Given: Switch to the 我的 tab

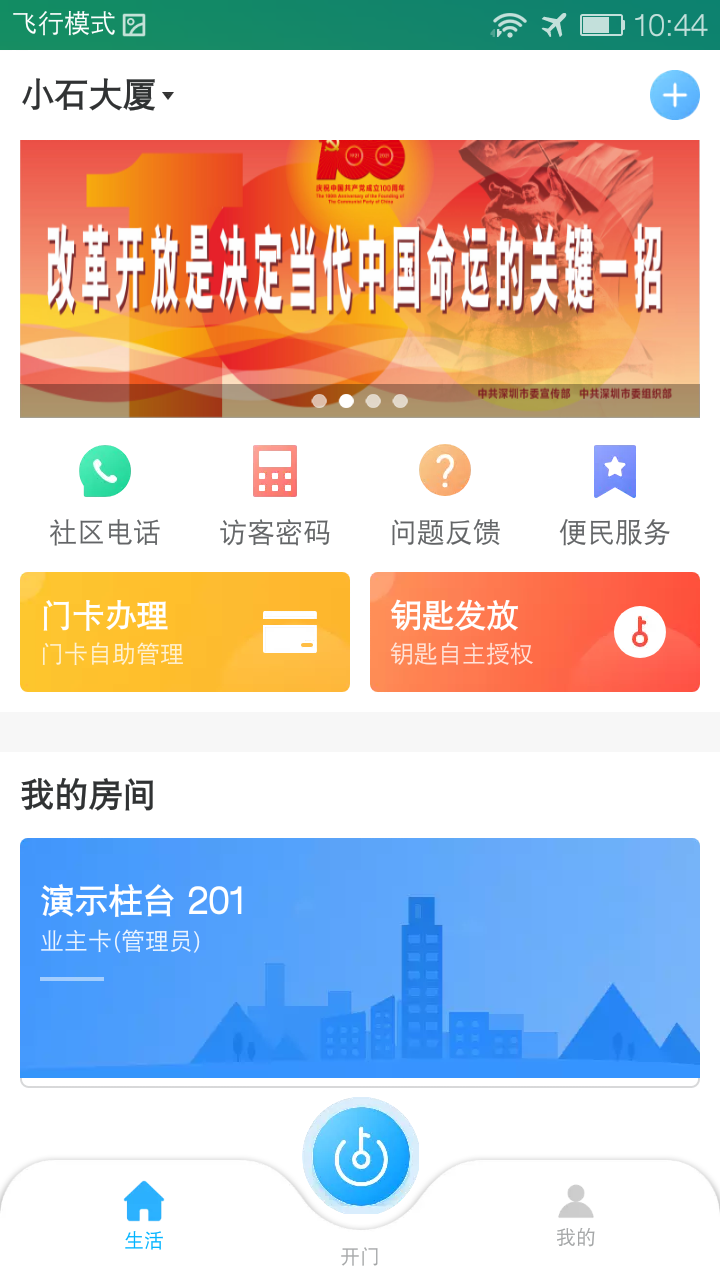Looking at the screenshot, I should click(575, 1215).
